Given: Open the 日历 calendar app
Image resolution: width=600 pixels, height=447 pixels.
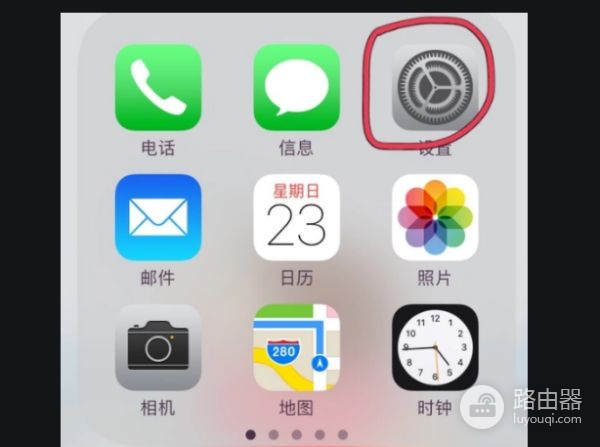Looking at the screenshot, I should point(296,217).
